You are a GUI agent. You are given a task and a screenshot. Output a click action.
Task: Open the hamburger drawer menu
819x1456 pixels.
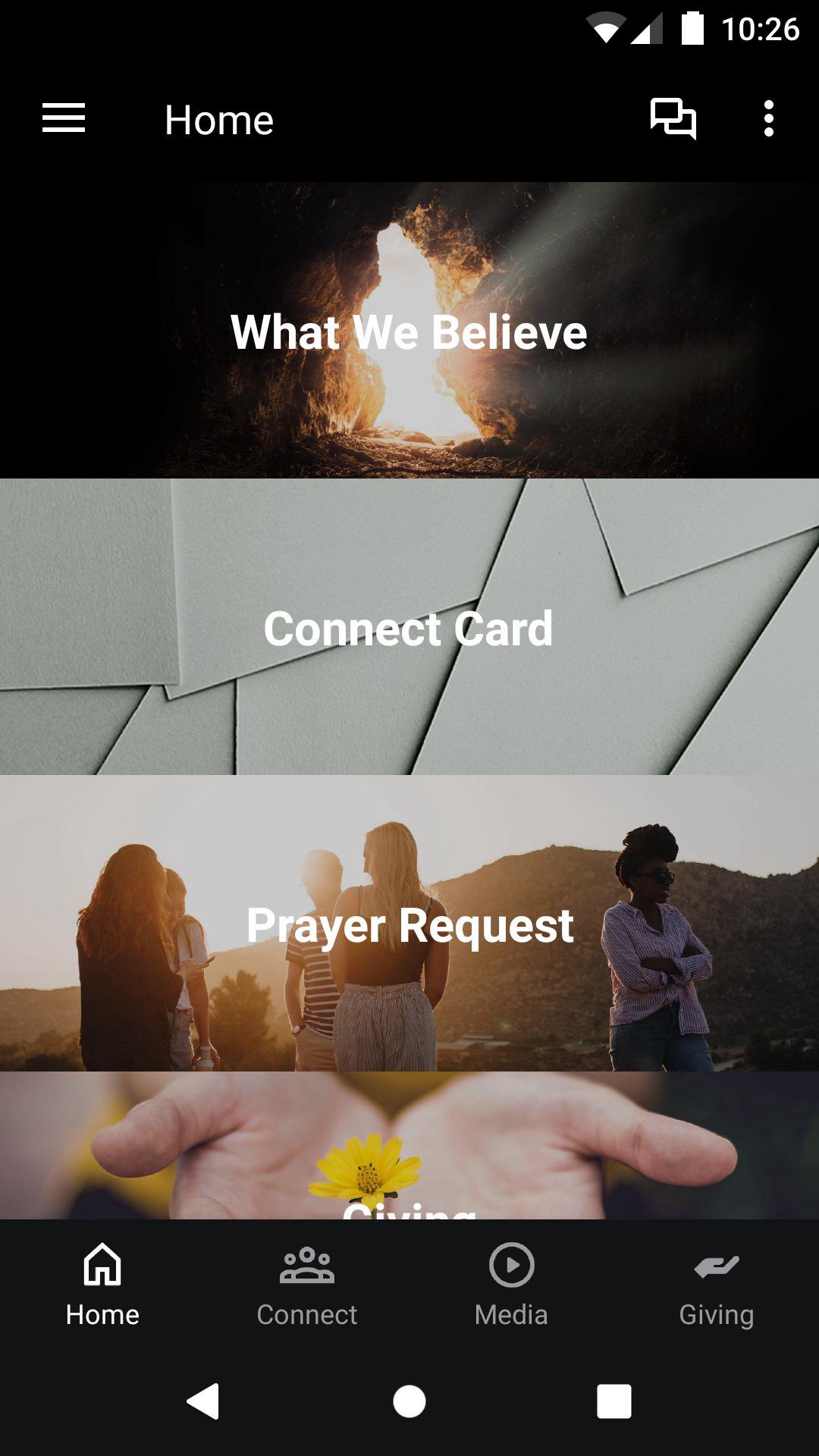click(x=64, y=119)
